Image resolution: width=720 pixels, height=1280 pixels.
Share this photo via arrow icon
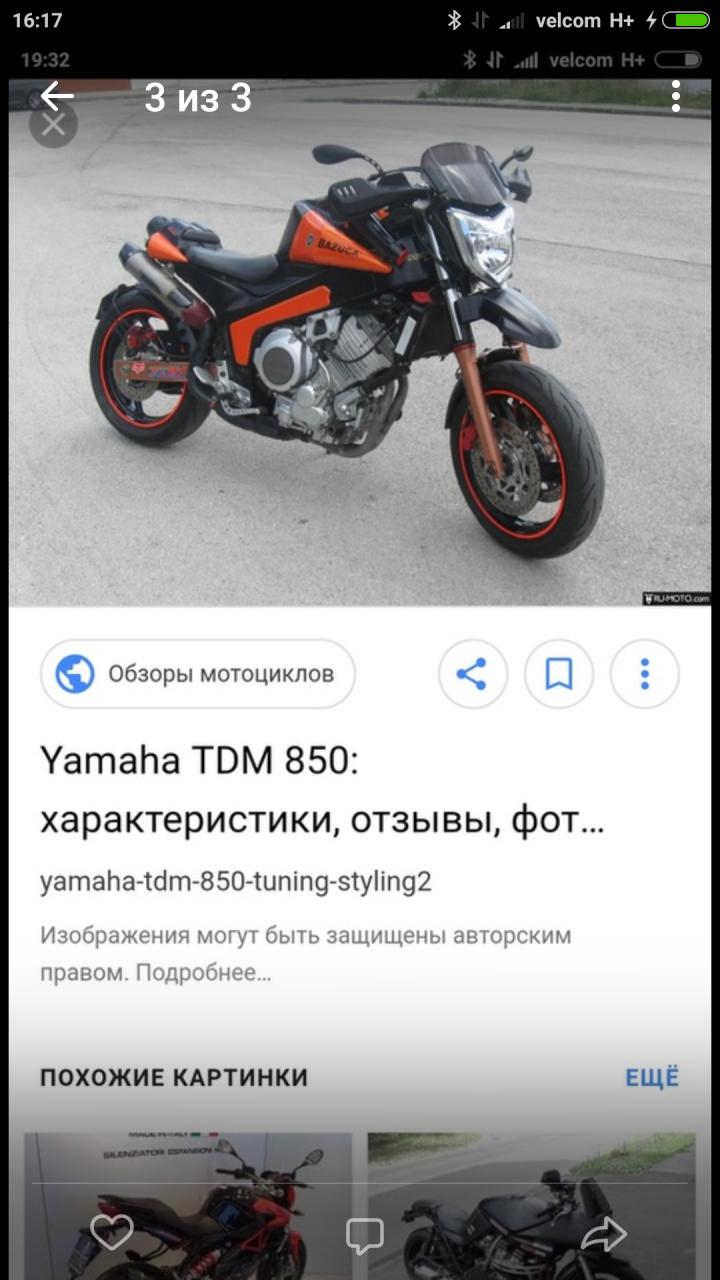(603, 1236)
